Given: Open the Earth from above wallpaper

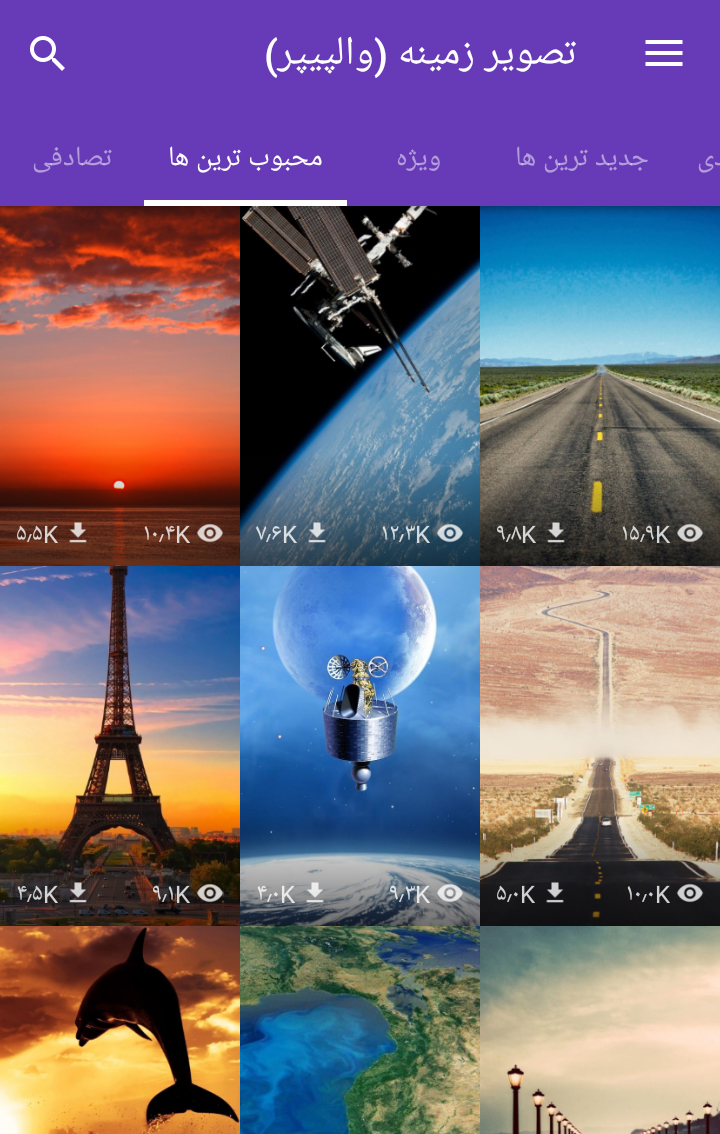Looking at the screenshot, I should coord(360,1030).
